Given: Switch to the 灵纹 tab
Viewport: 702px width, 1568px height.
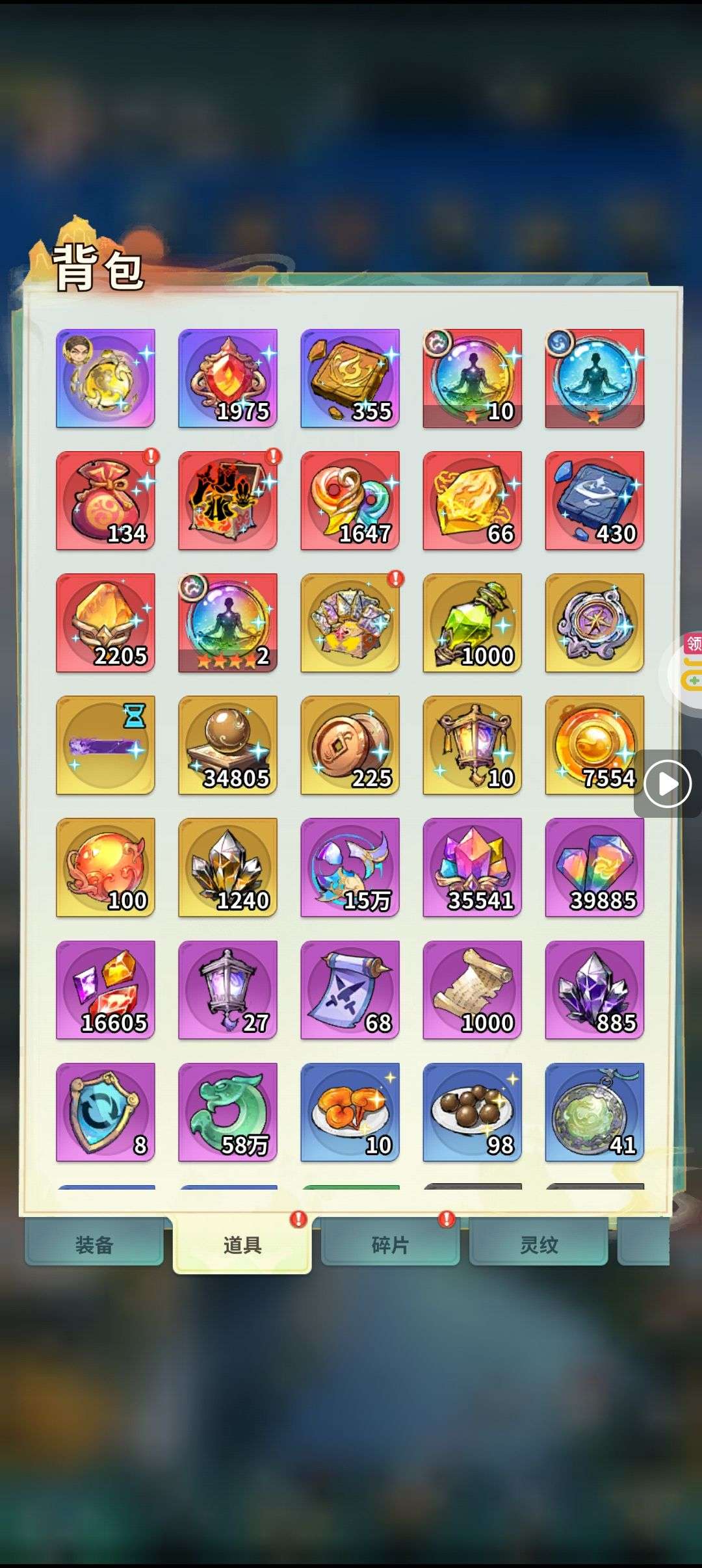Looking at the screenshot, I should coord(538,1244).
